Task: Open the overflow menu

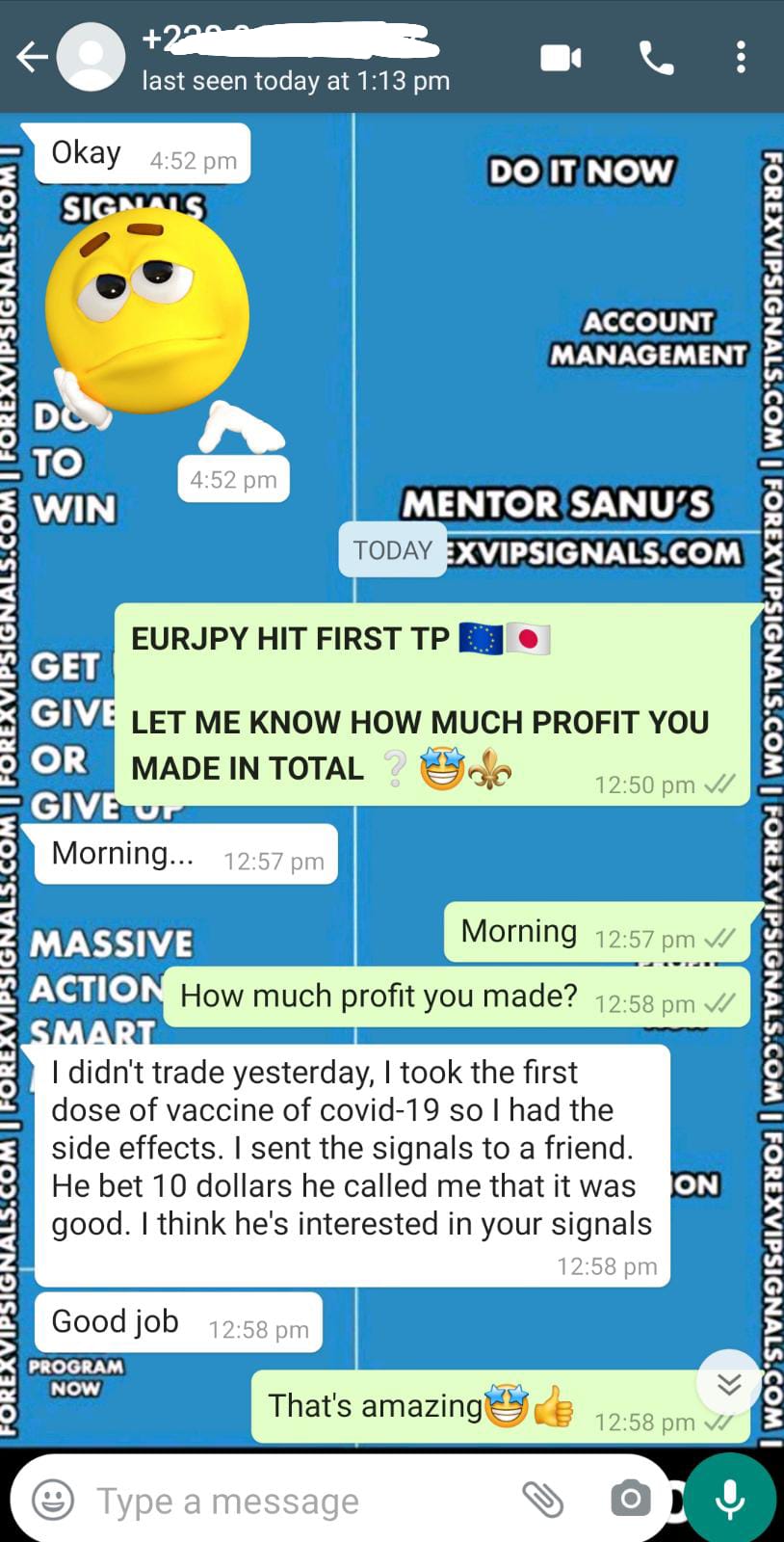Action: [740, 58]
